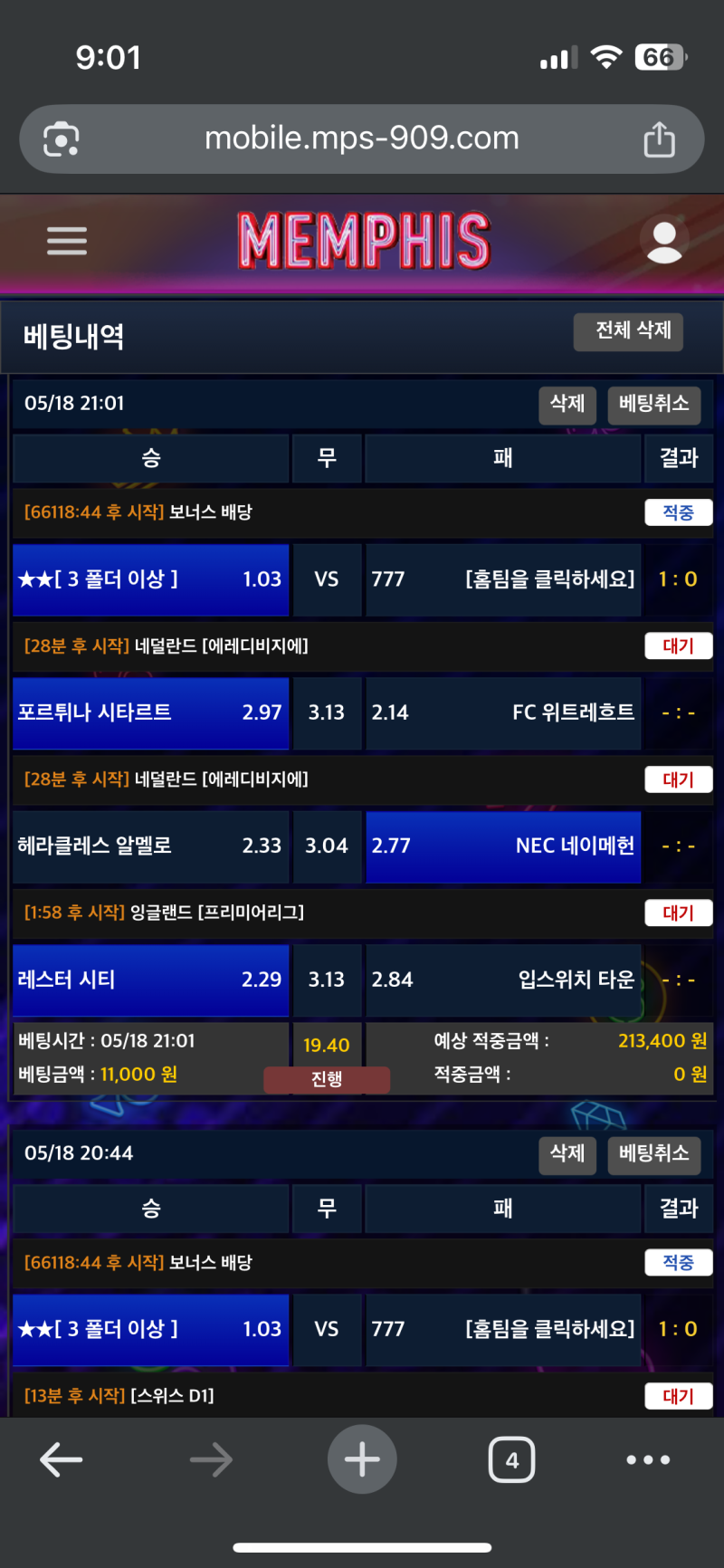Viewport: 724px width, 1568px height.
Task: Share this page from address bar
Action: click(659, 139)
